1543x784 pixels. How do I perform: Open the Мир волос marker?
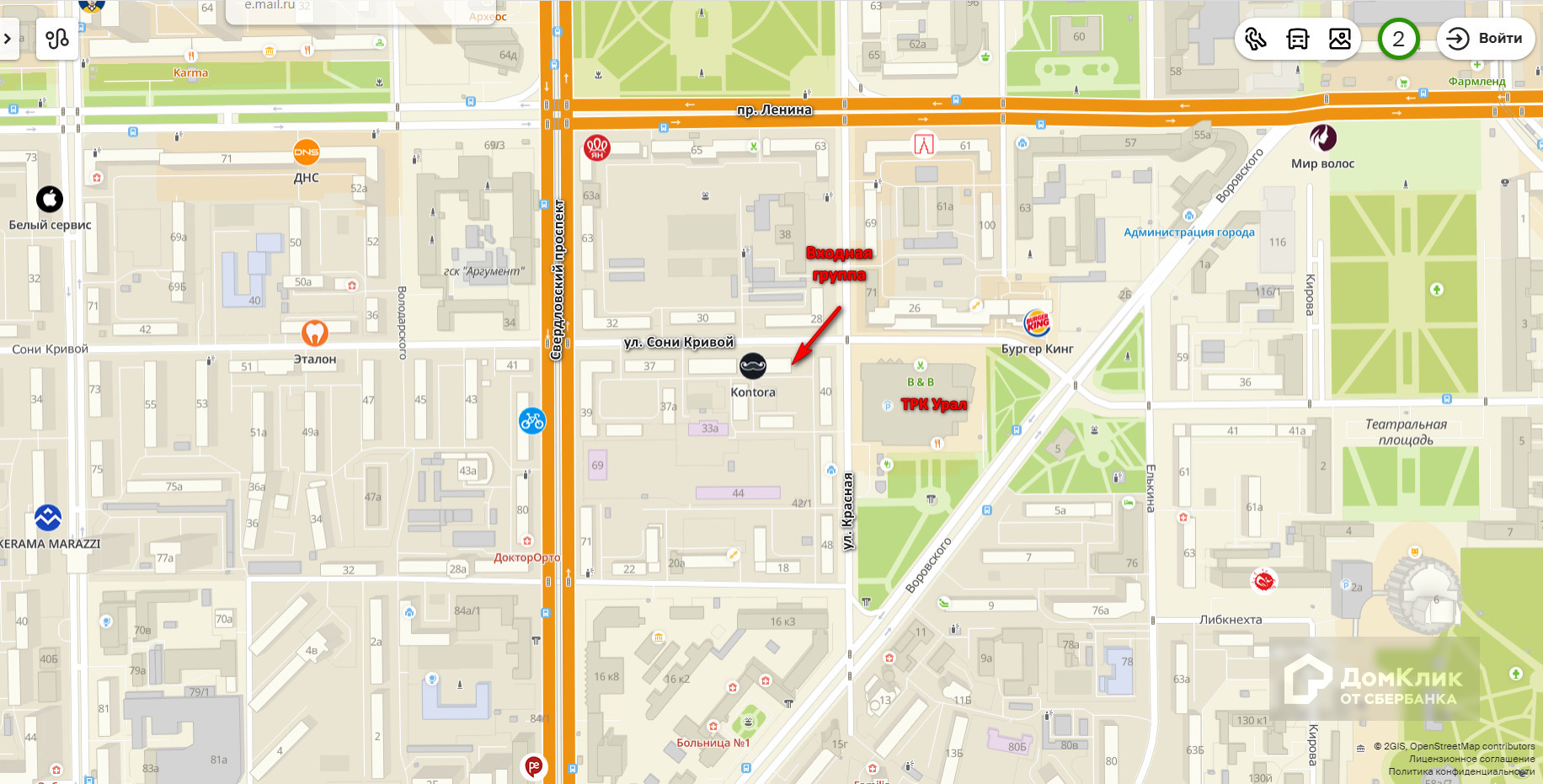tap(1323, 136)
